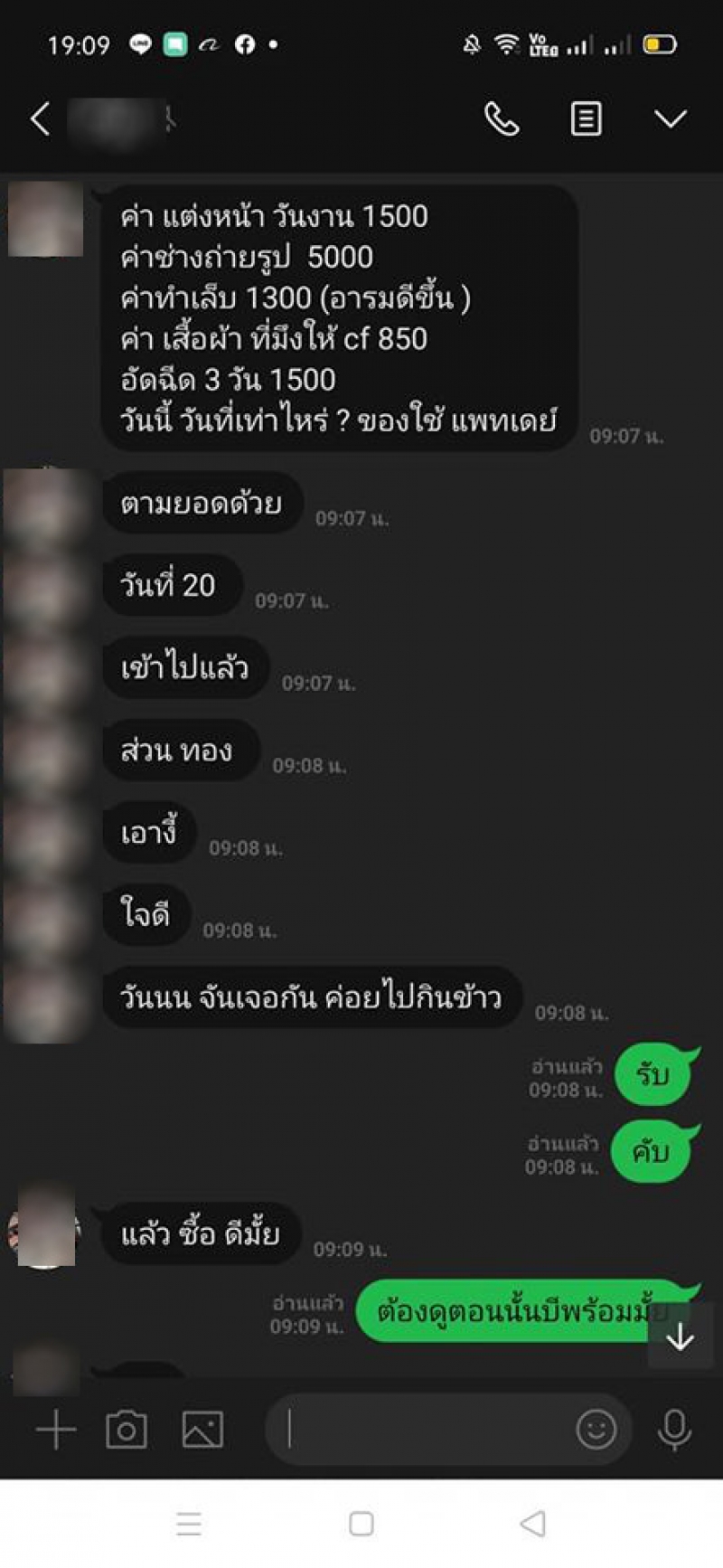Image resolution: width=723 pixels, height=1568 pixels.
Task: Open the system recent apps menu
Action: pyautogui.click(x=189, y=1524)
